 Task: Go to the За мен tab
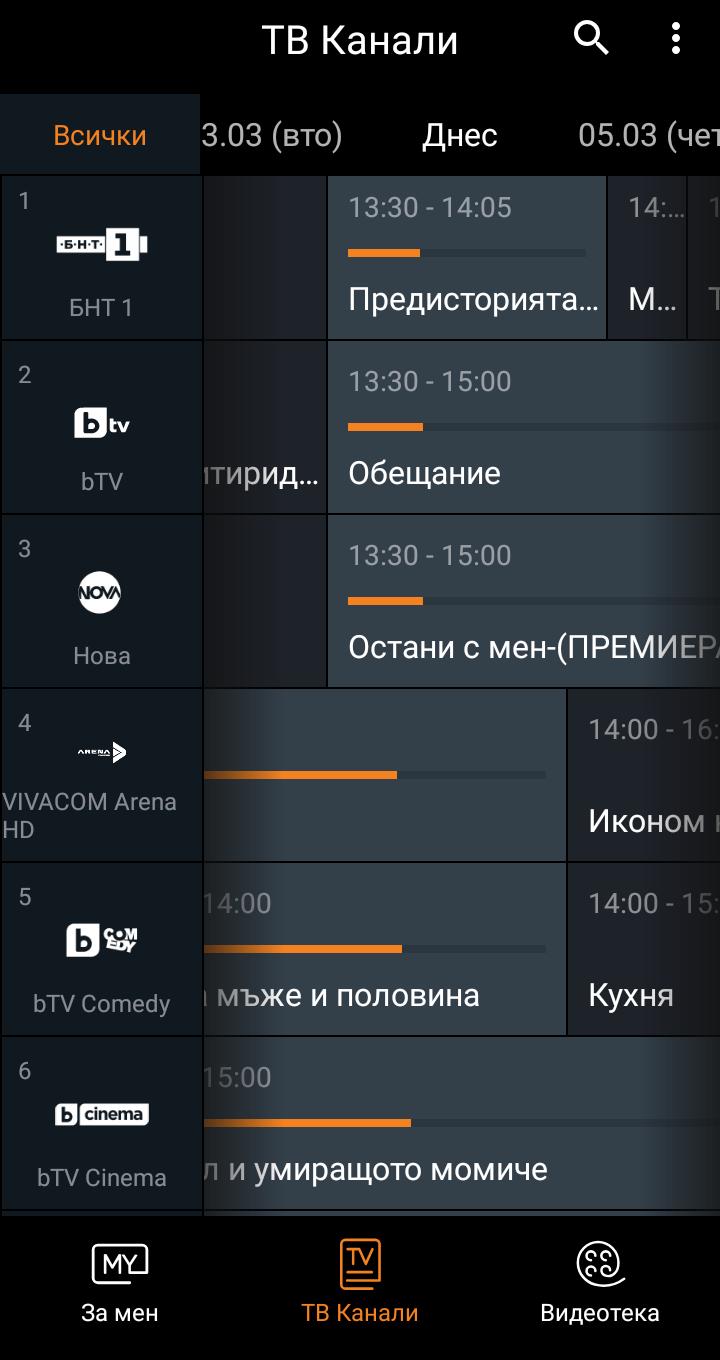click(120, 1285)
